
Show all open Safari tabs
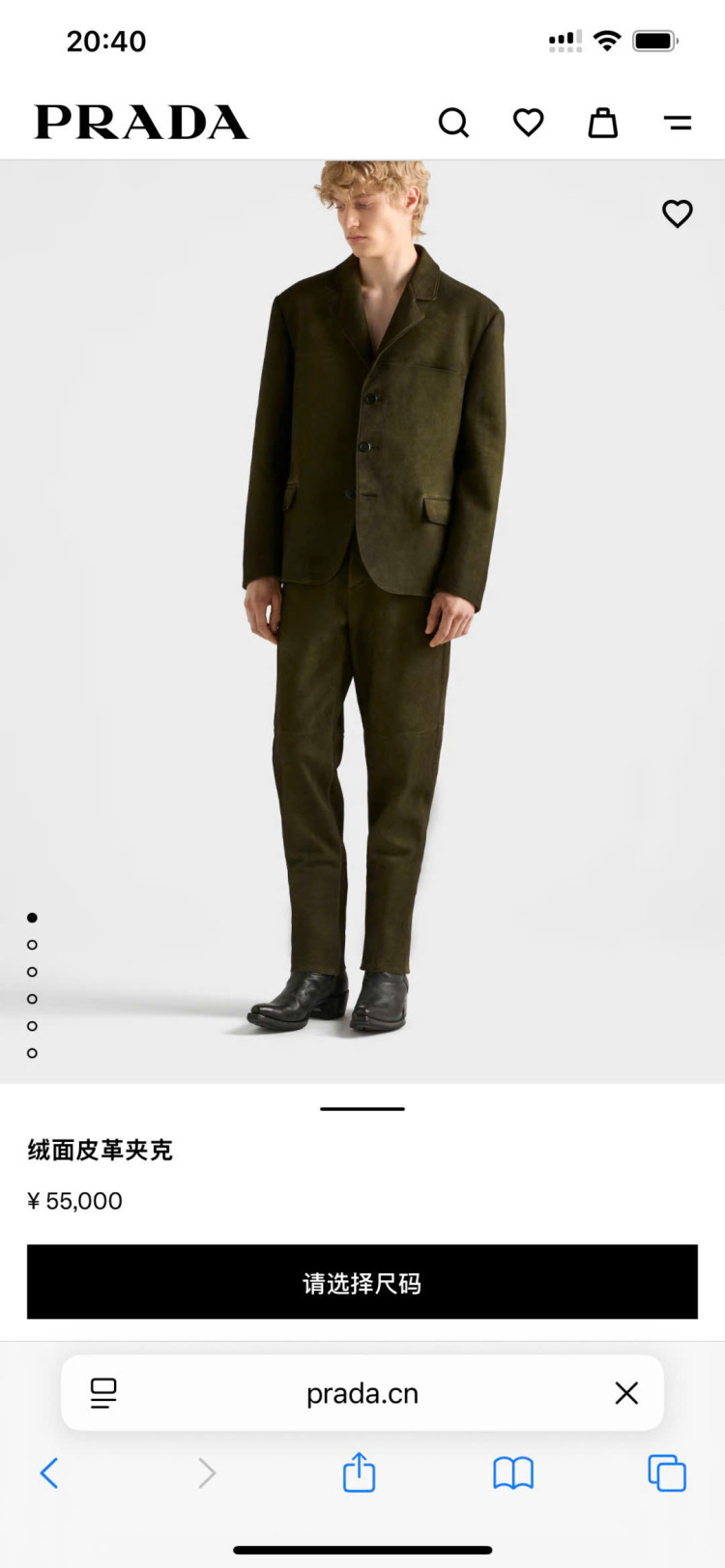point(666,1472)
